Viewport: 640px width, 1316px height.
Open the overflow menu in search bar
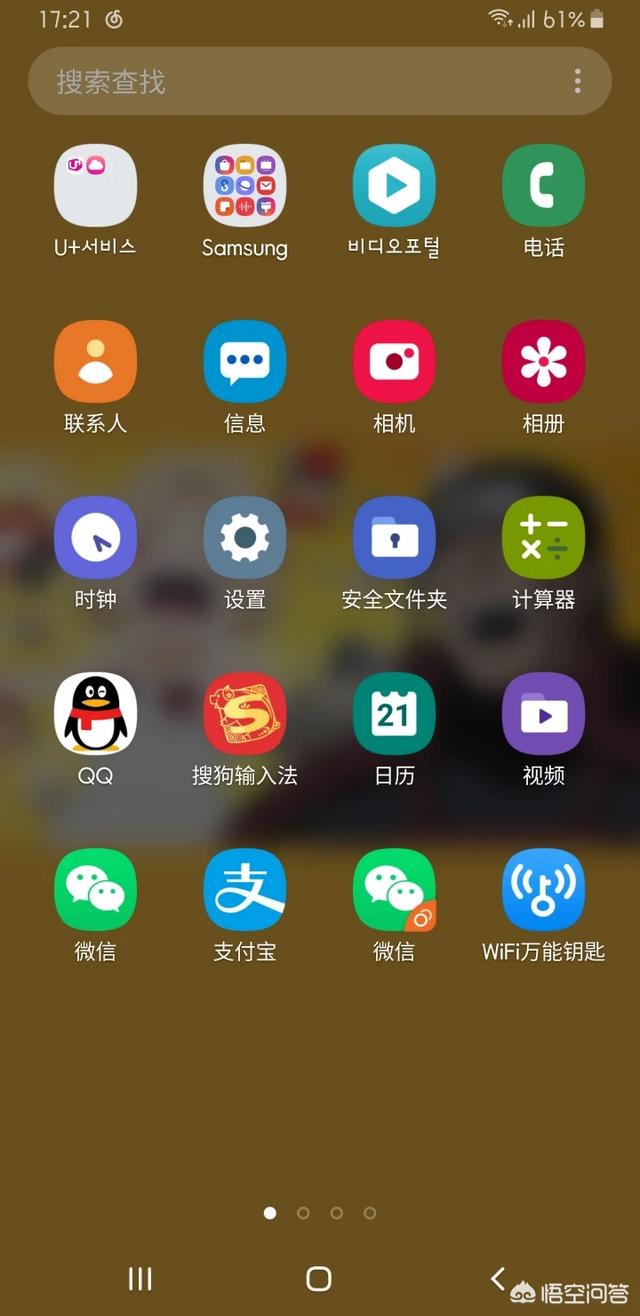[x=577, y=82]
